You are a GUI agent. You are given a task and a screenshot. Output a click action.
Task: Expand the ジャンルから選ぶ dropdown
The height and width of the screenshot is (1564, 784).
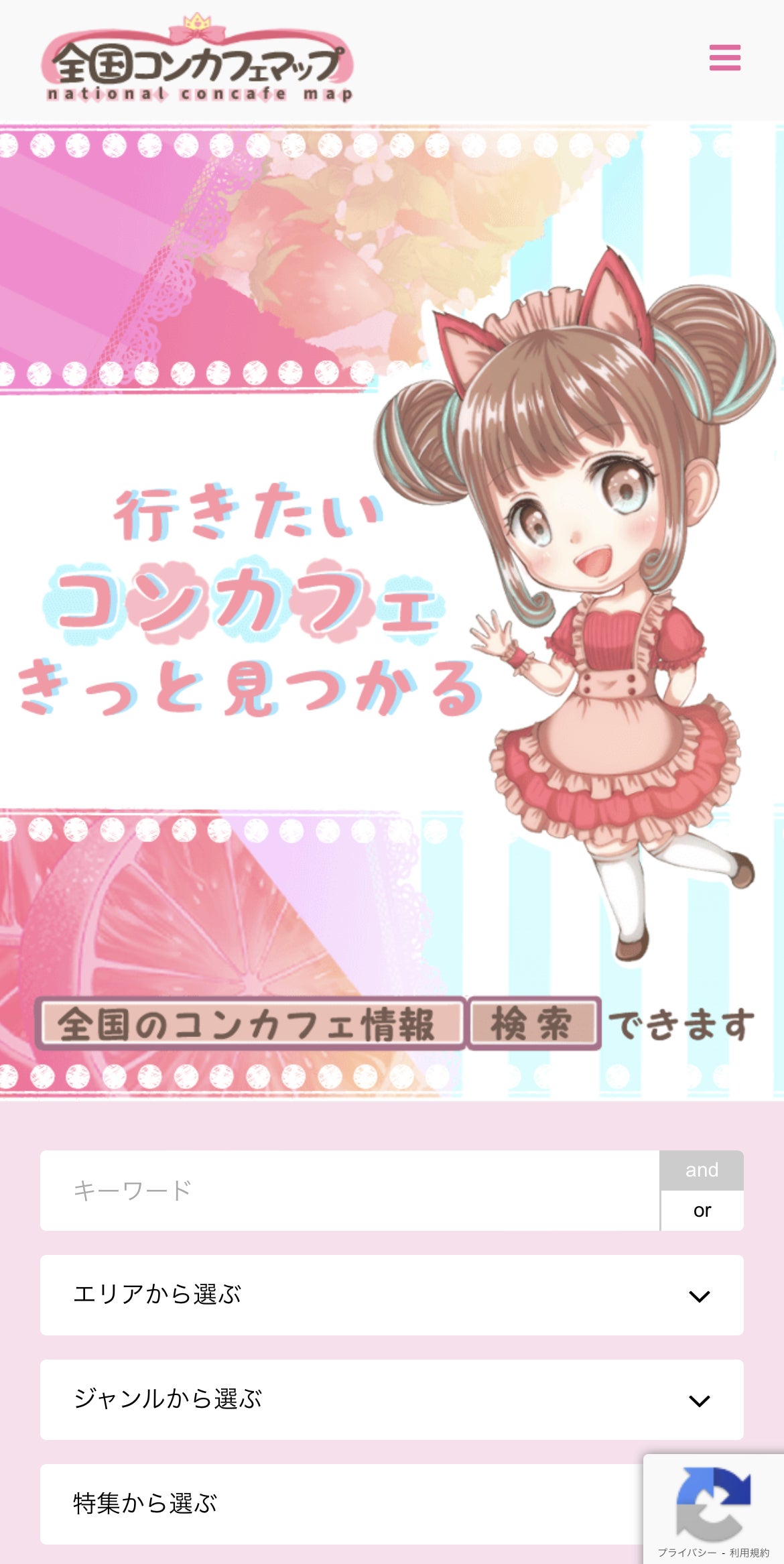pyautogui.click(x=391, y=1400)
